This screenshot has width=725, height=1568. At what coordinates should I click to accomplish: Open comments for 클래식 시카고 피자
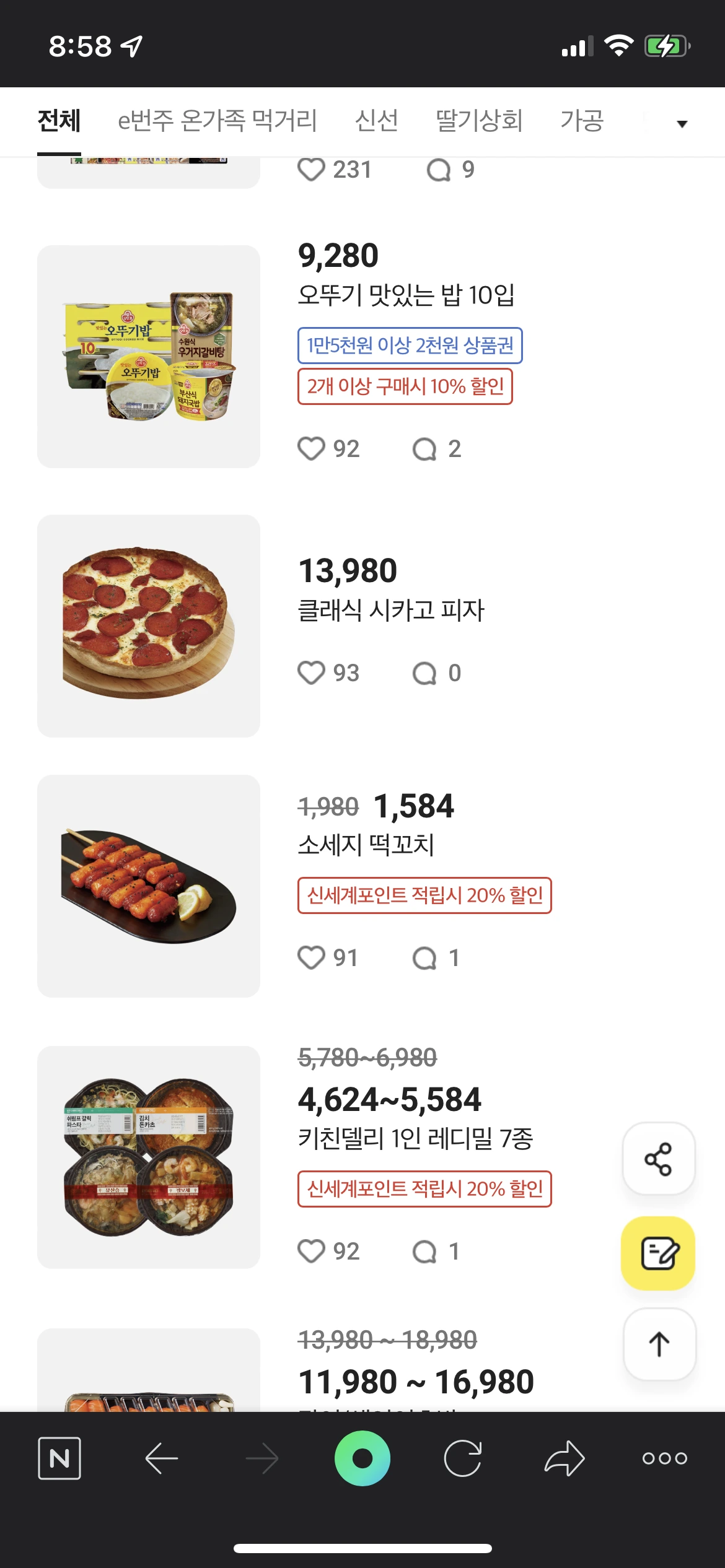pos(425,673)
